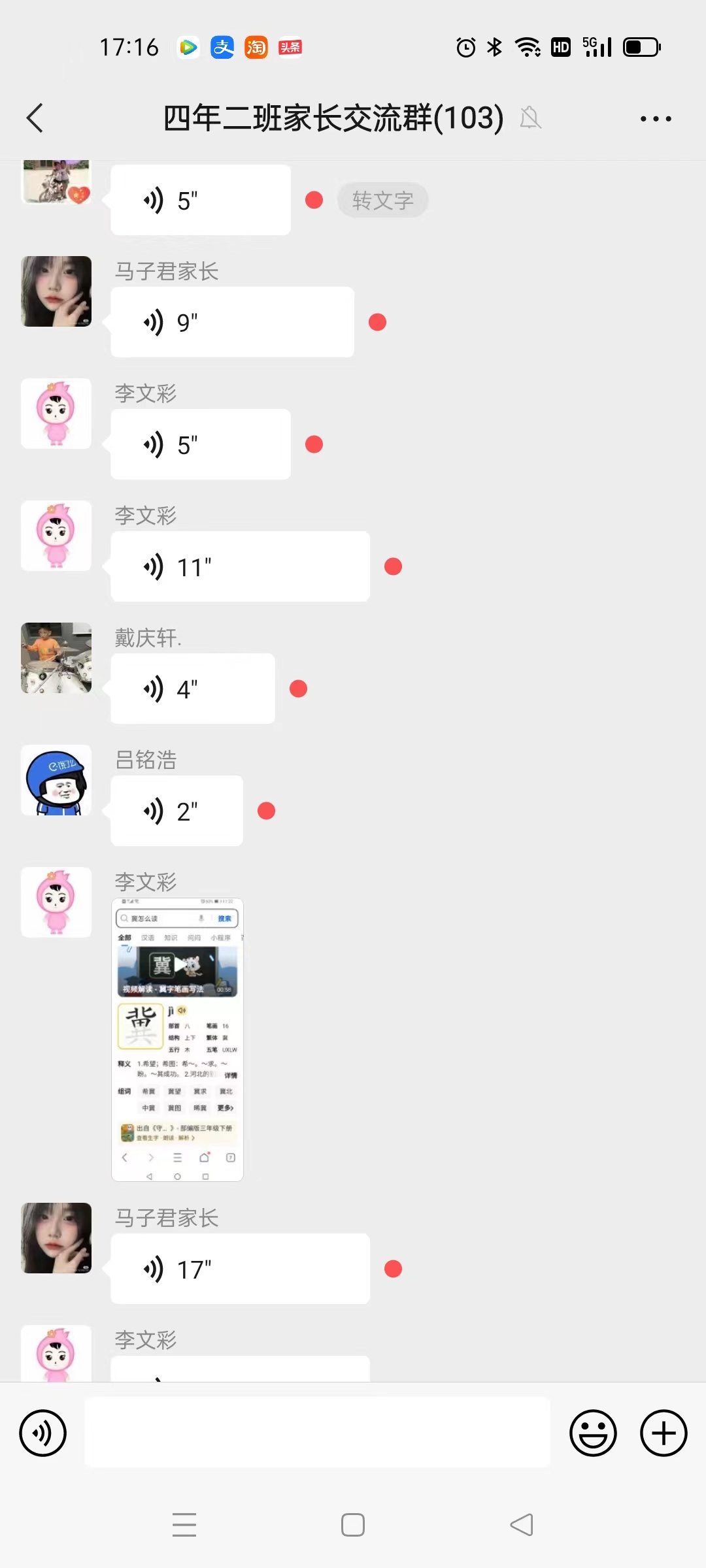Image resolution: width=706 pixels, height=1568 pixels.
Task: Go back from the group chat
Action: click(35, 118)
